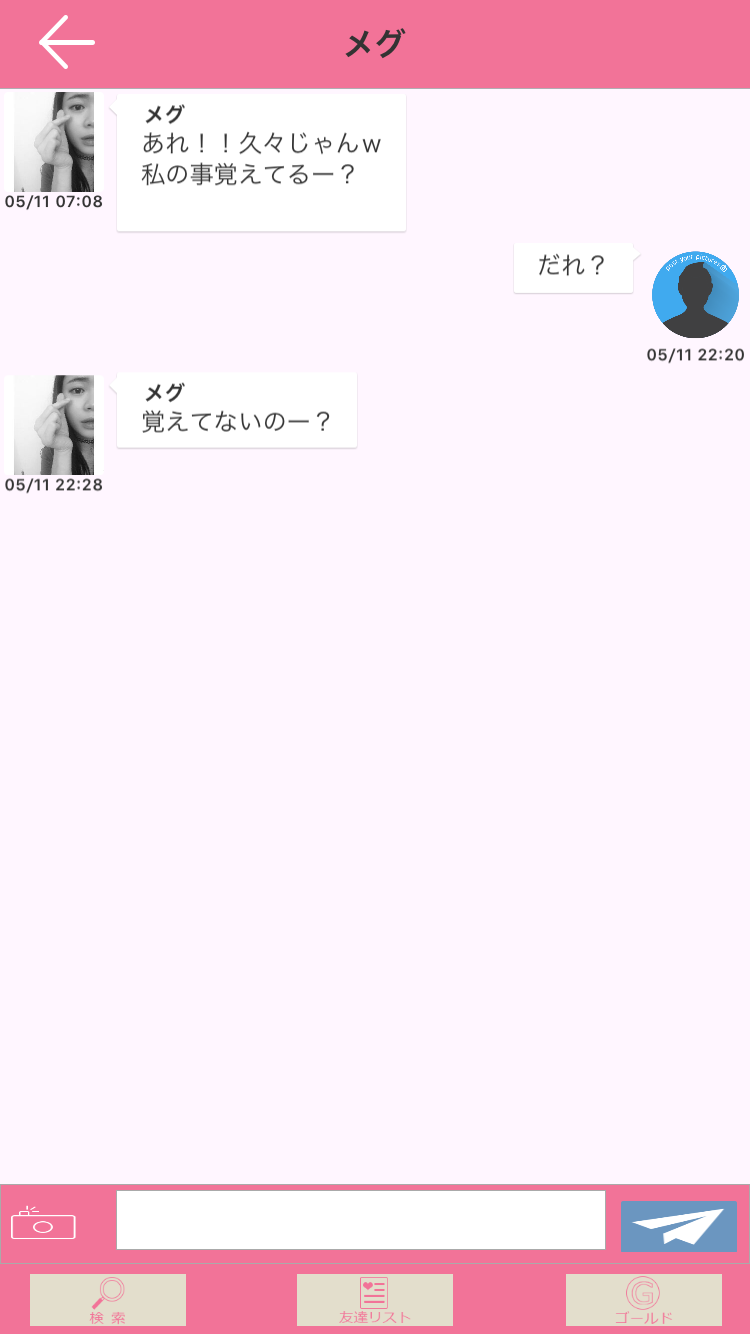Viewport: 750px width, 1334px height.
Task: Switch to the 友達リスト tab
Action: coord(375,1300)
